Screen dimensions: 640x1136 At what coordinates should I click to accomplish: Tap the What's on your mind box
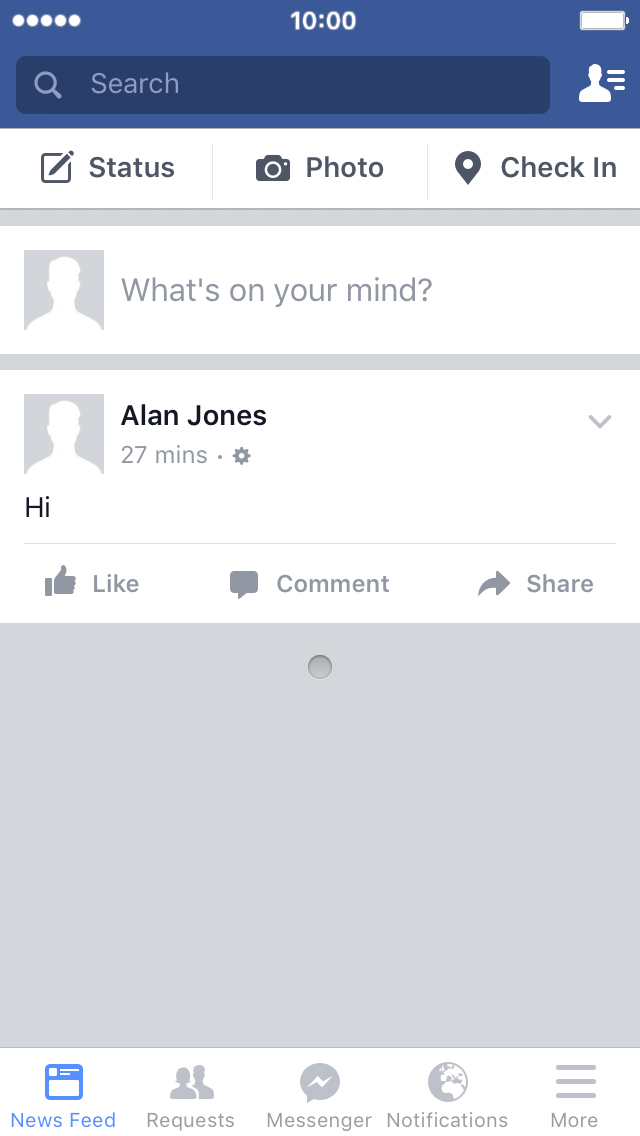pos(320,290)
